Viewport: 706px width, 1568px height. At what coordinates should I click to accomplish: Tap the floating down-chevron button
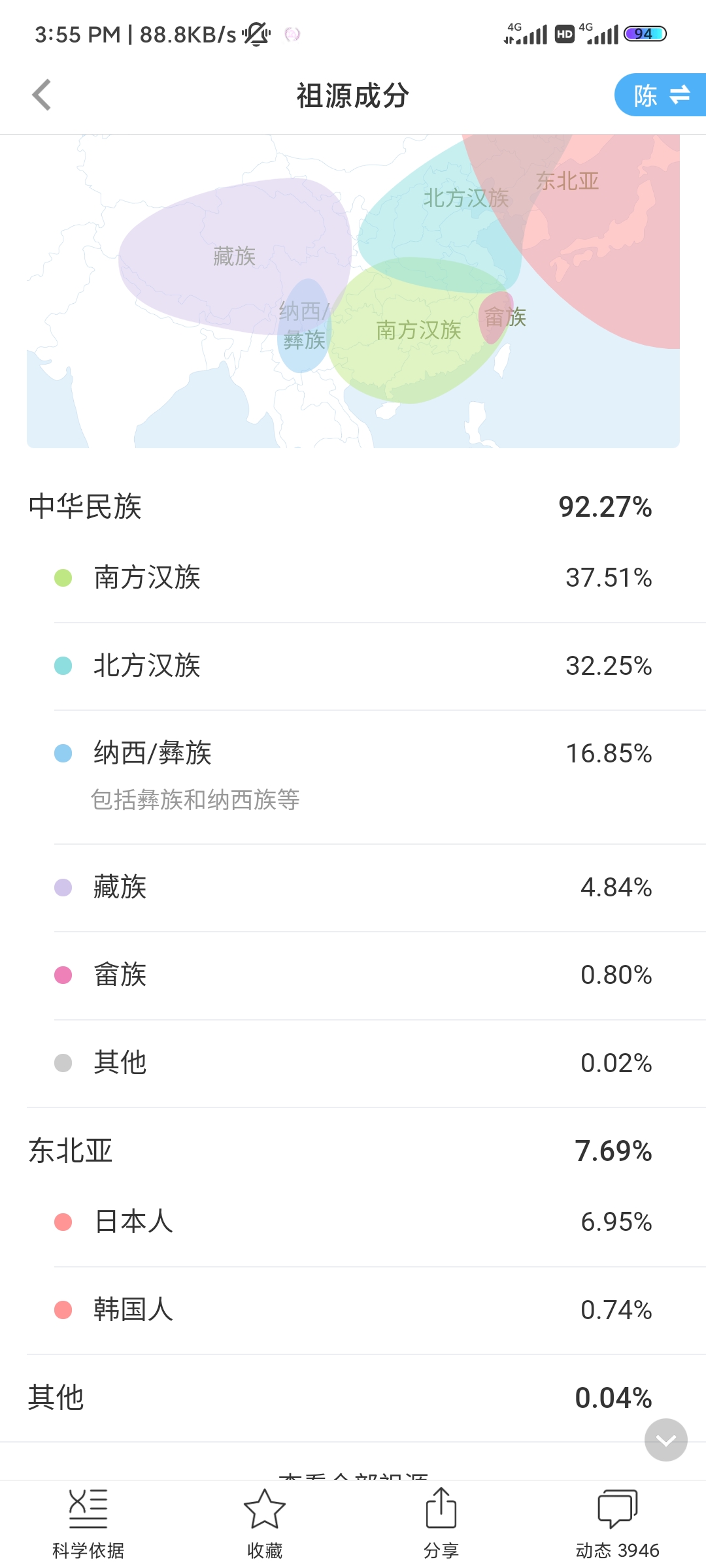(665, 1440)
